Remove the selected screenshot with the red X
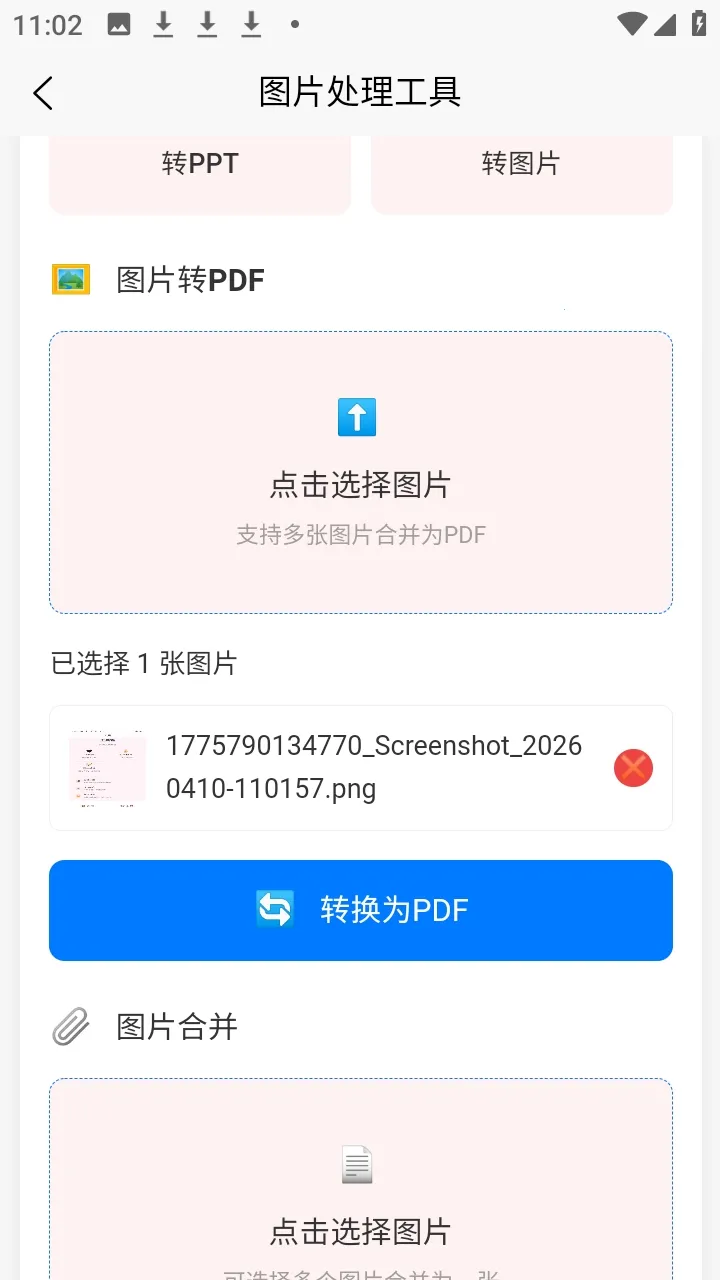Screen dimensions: 720x1280 tap(632, 768)
